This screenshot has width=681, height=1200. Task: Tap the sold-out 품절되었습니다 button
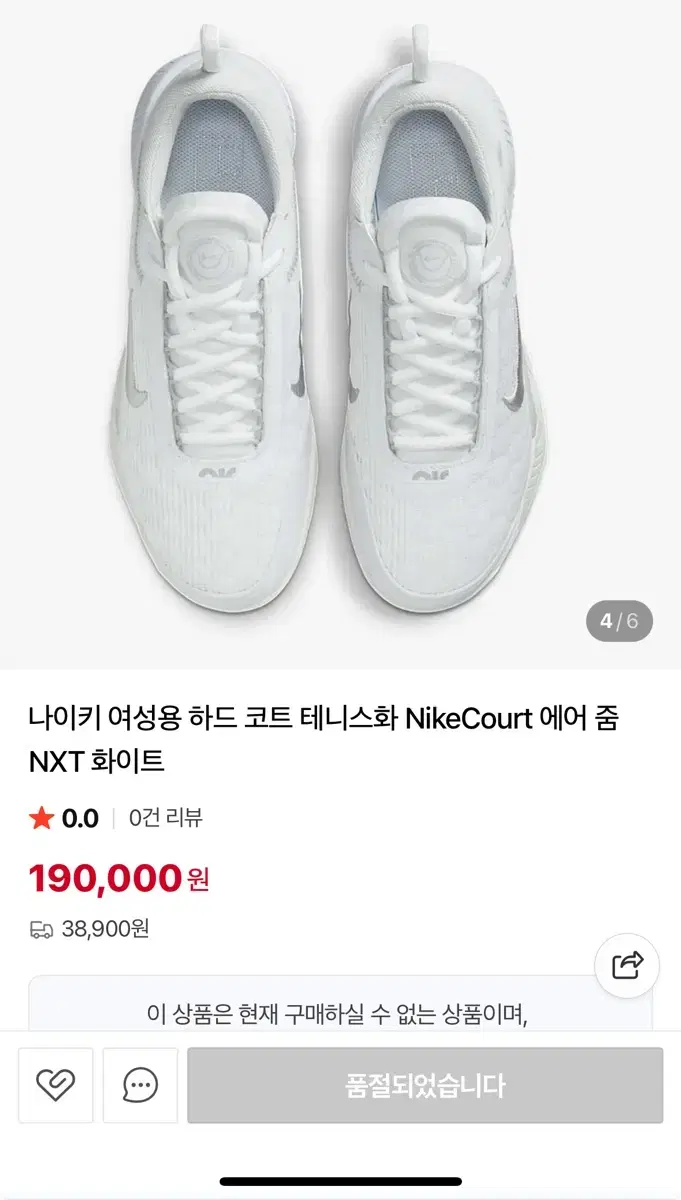[x=425, y=1085]
